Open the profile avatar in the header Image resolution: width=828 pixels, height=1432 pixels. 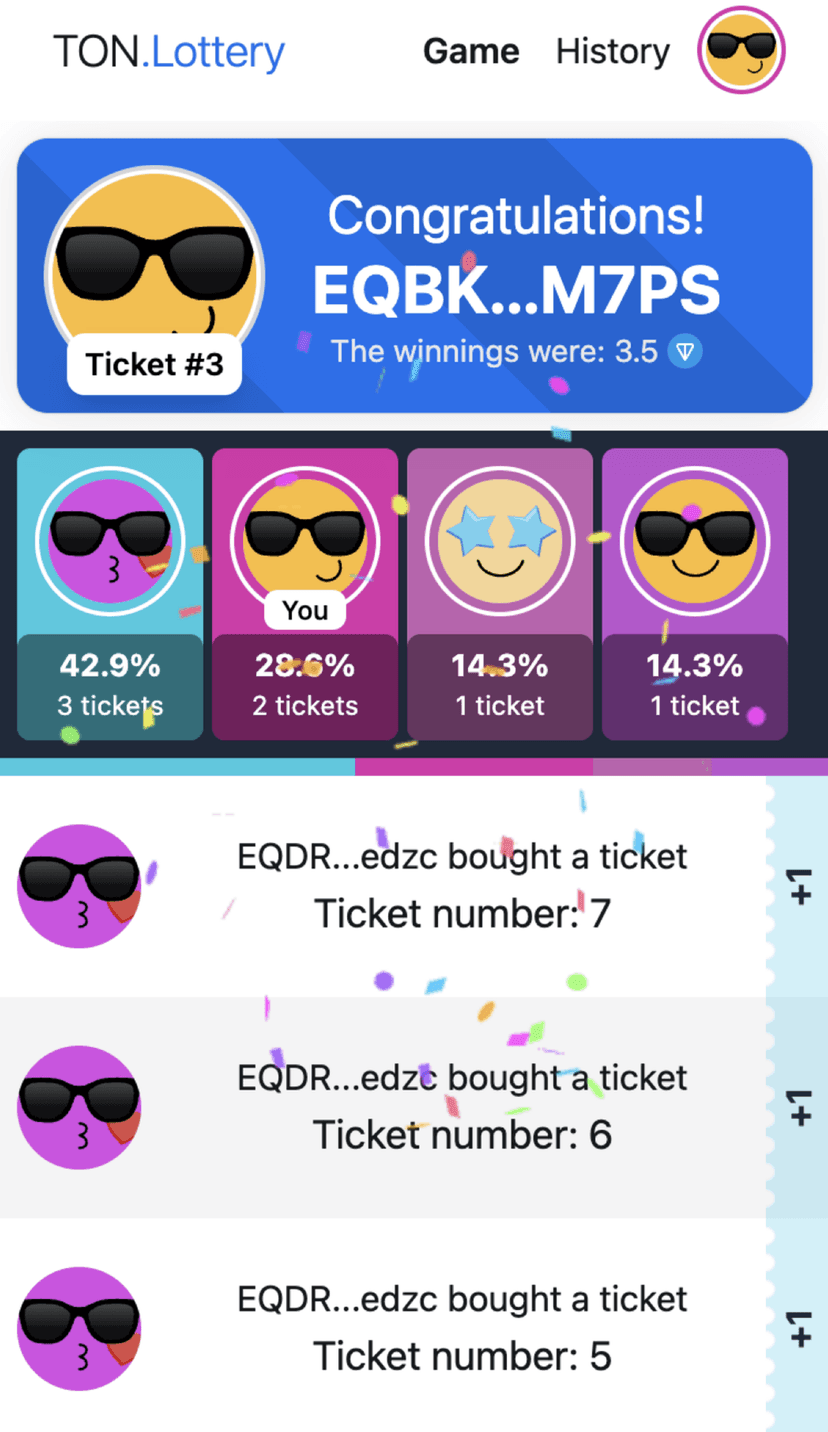coord(741,51)
